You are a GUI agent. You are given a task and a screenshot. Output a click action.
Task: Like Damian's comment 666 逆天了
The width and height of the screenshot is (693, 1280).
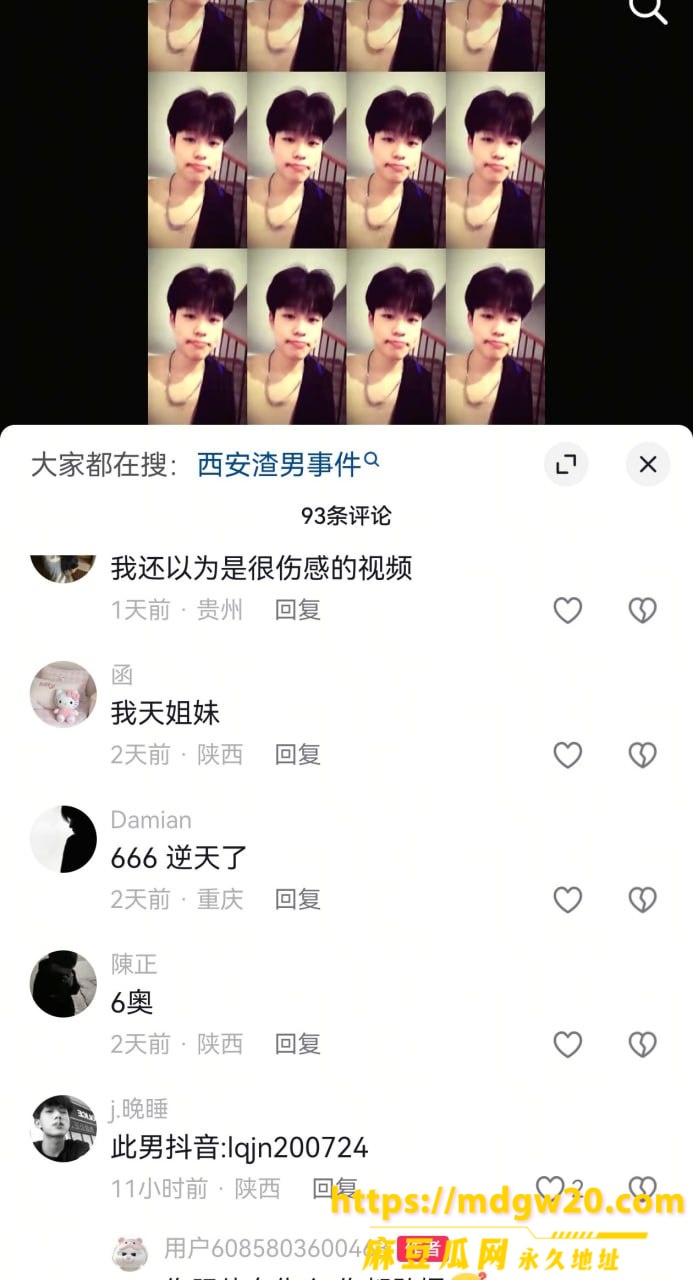(x=568, y=900)
